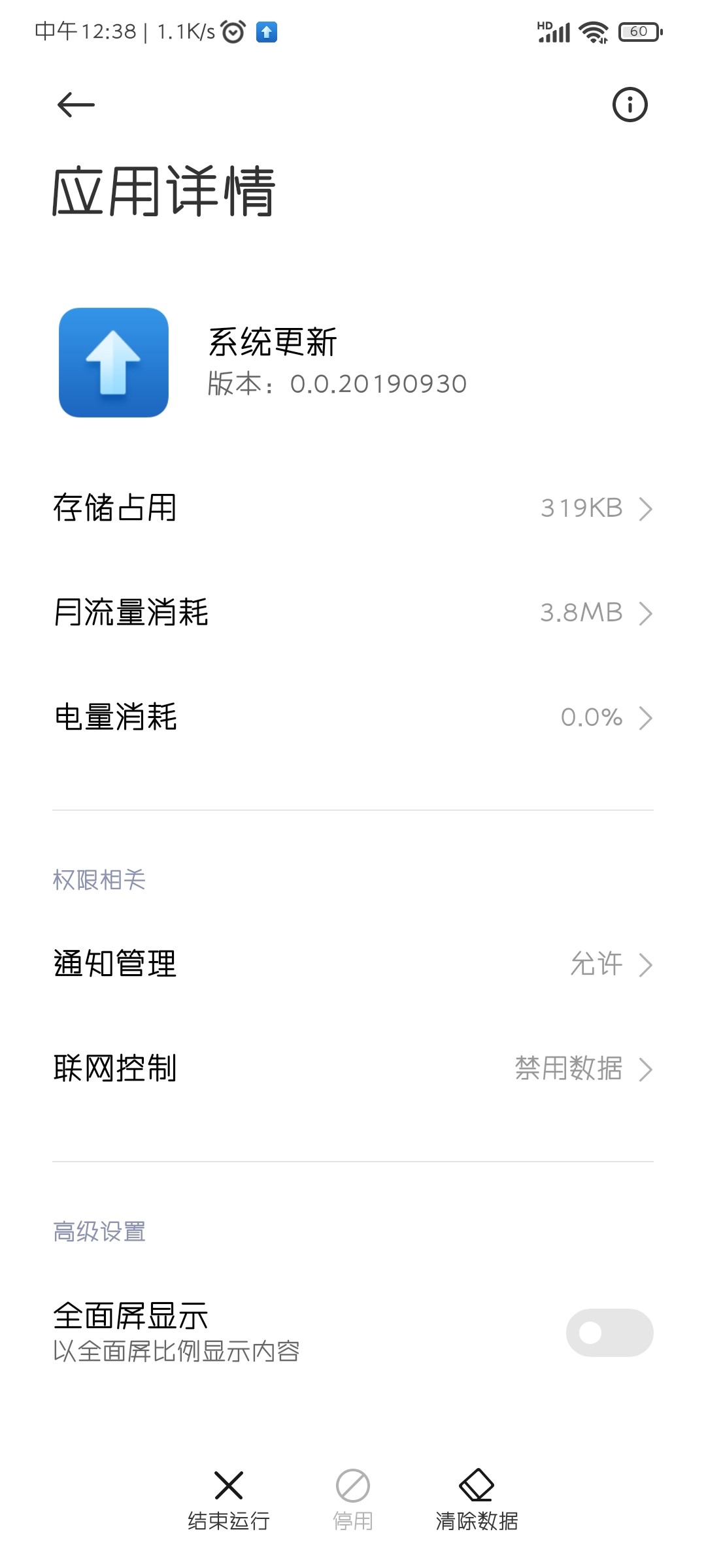Open 通知管理 notification settings

353,964
